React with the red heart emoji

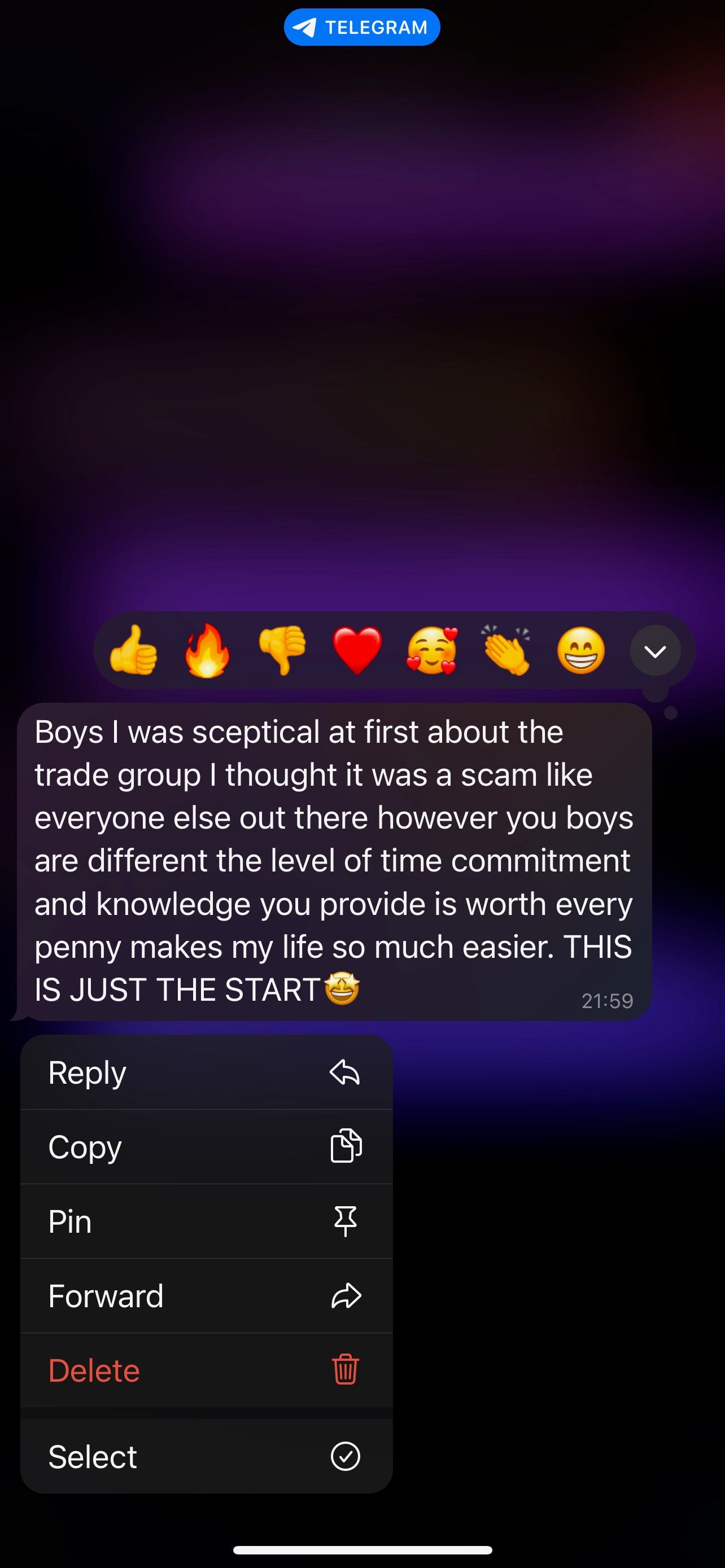pos(357,651)
